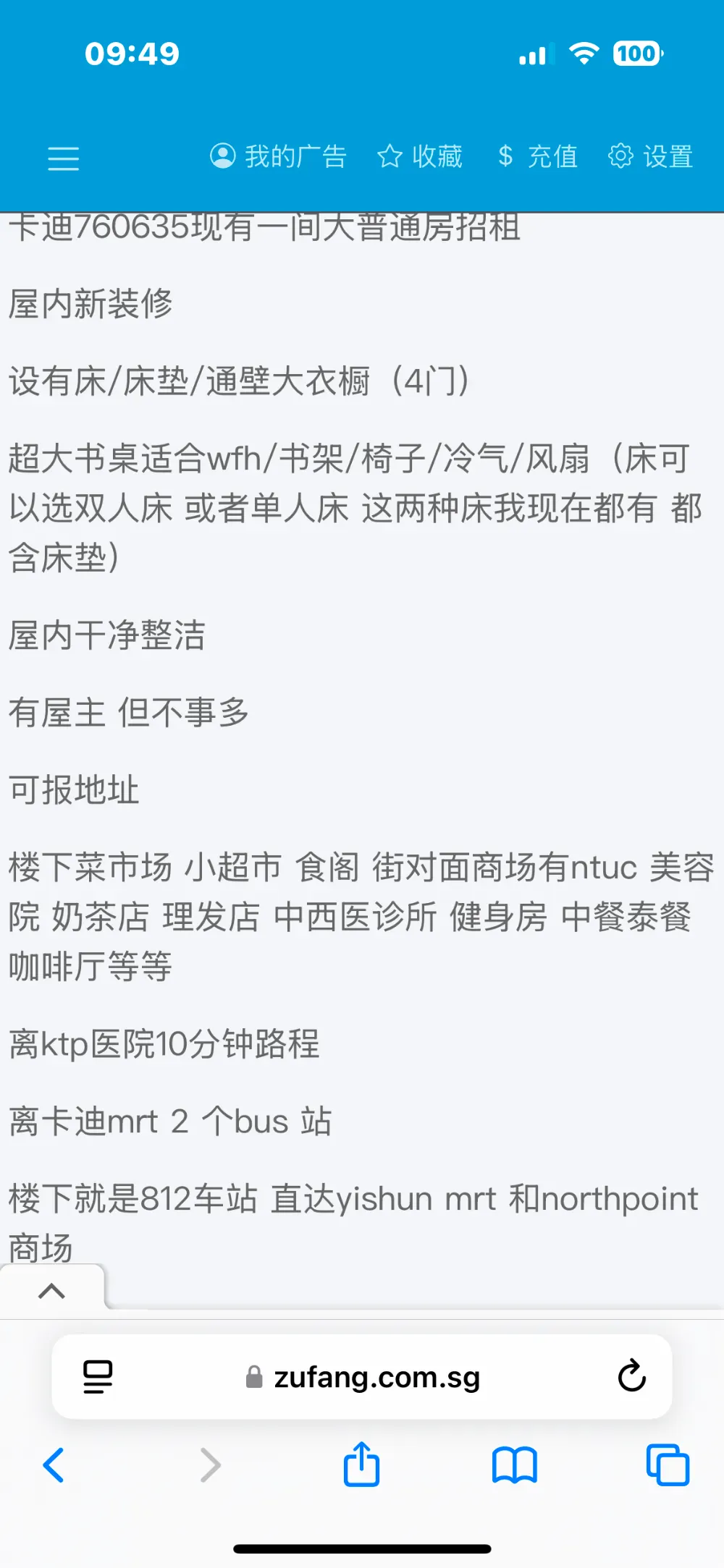The width and height of the screenshot is (724, 1568).
Task: Tap the zufang.com.sg address bar
Action: pyautogui.click(x=362, y=1377)
